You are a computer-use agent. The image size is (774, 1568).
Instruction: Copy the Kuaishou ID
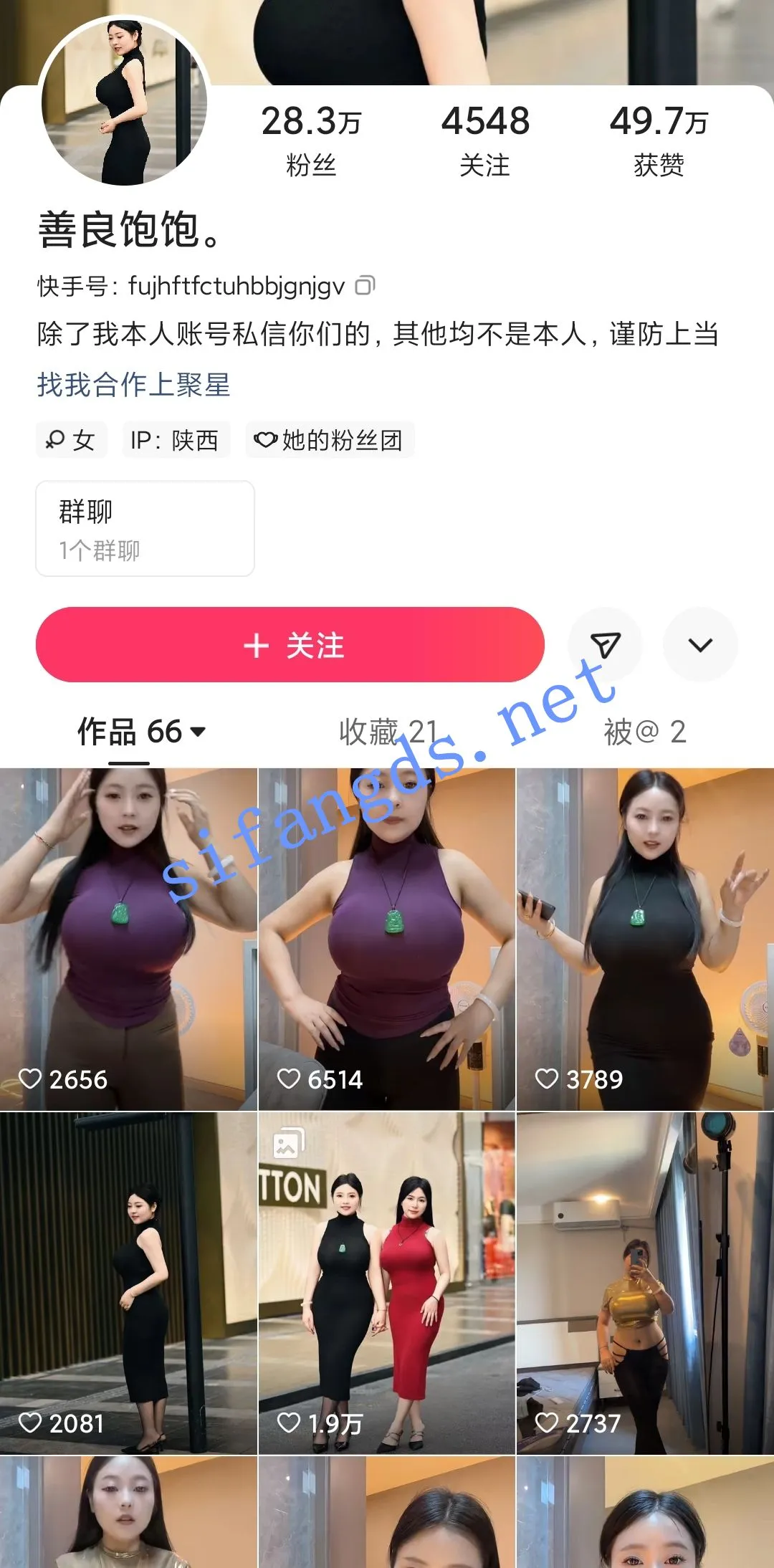(365, 286)
